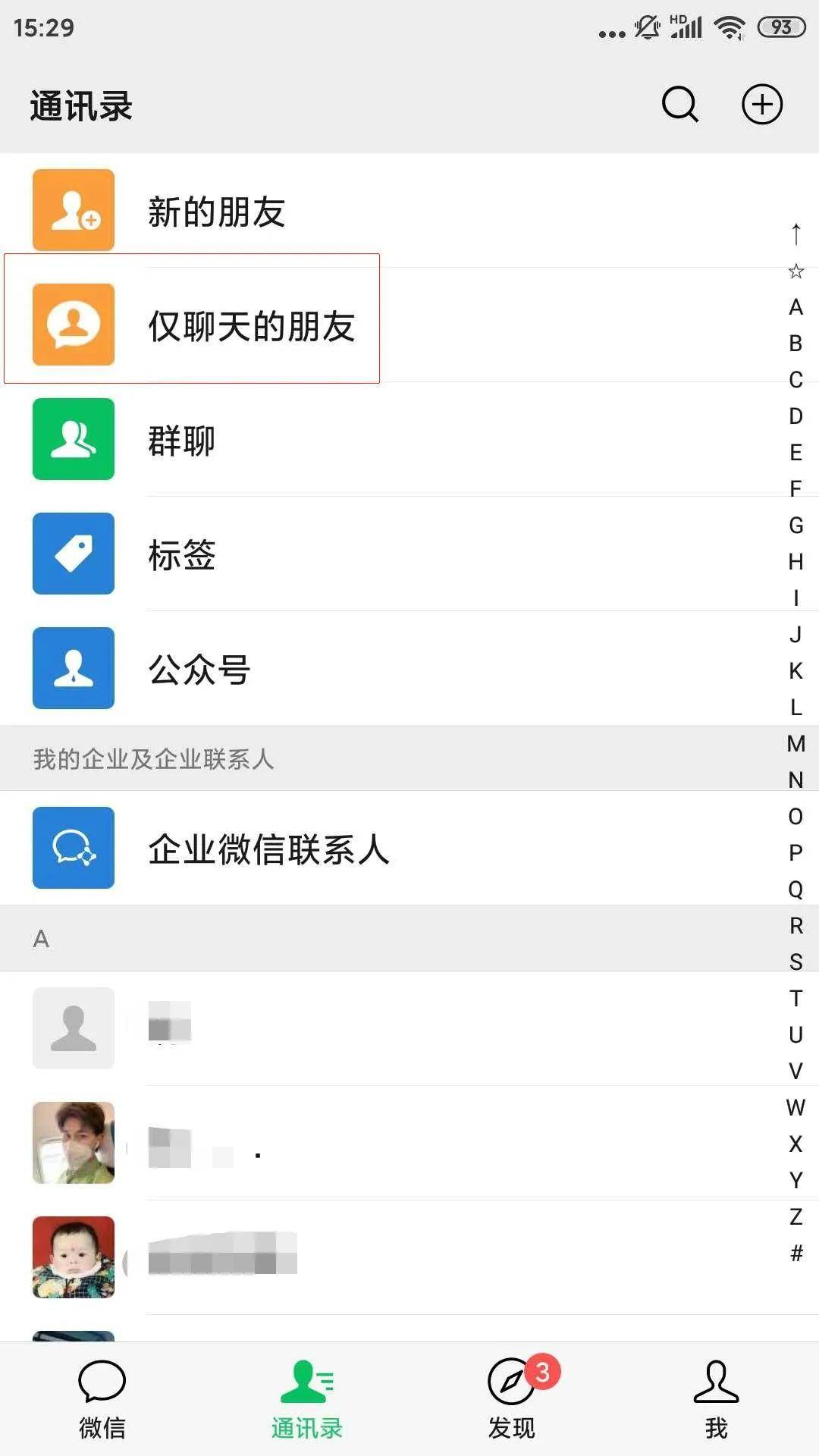This screenshot has width=819, height=1456.
Task: Jump to # section in index
Action: pos(795,1253)
